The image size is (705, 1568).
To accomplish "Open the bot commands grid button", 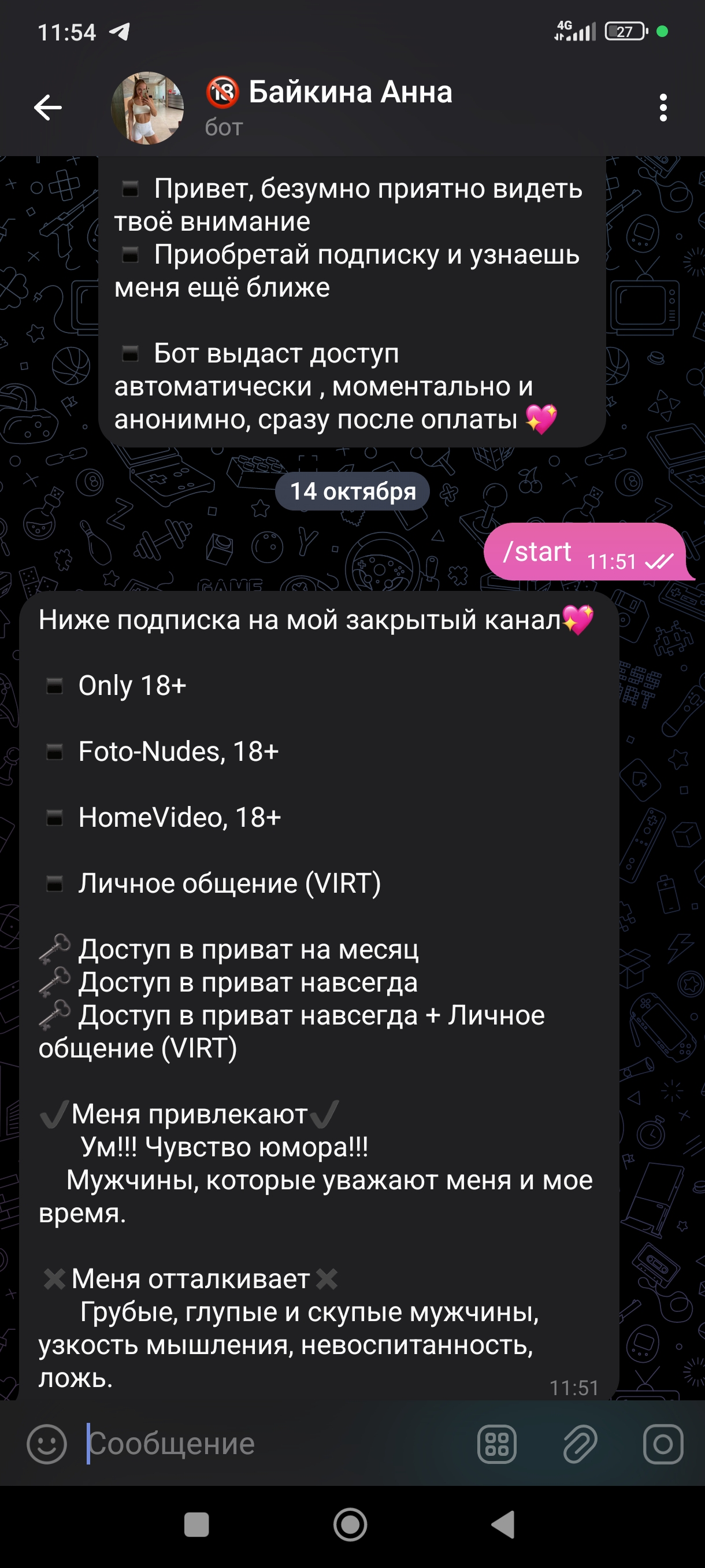I will (x=497, y=1444).
